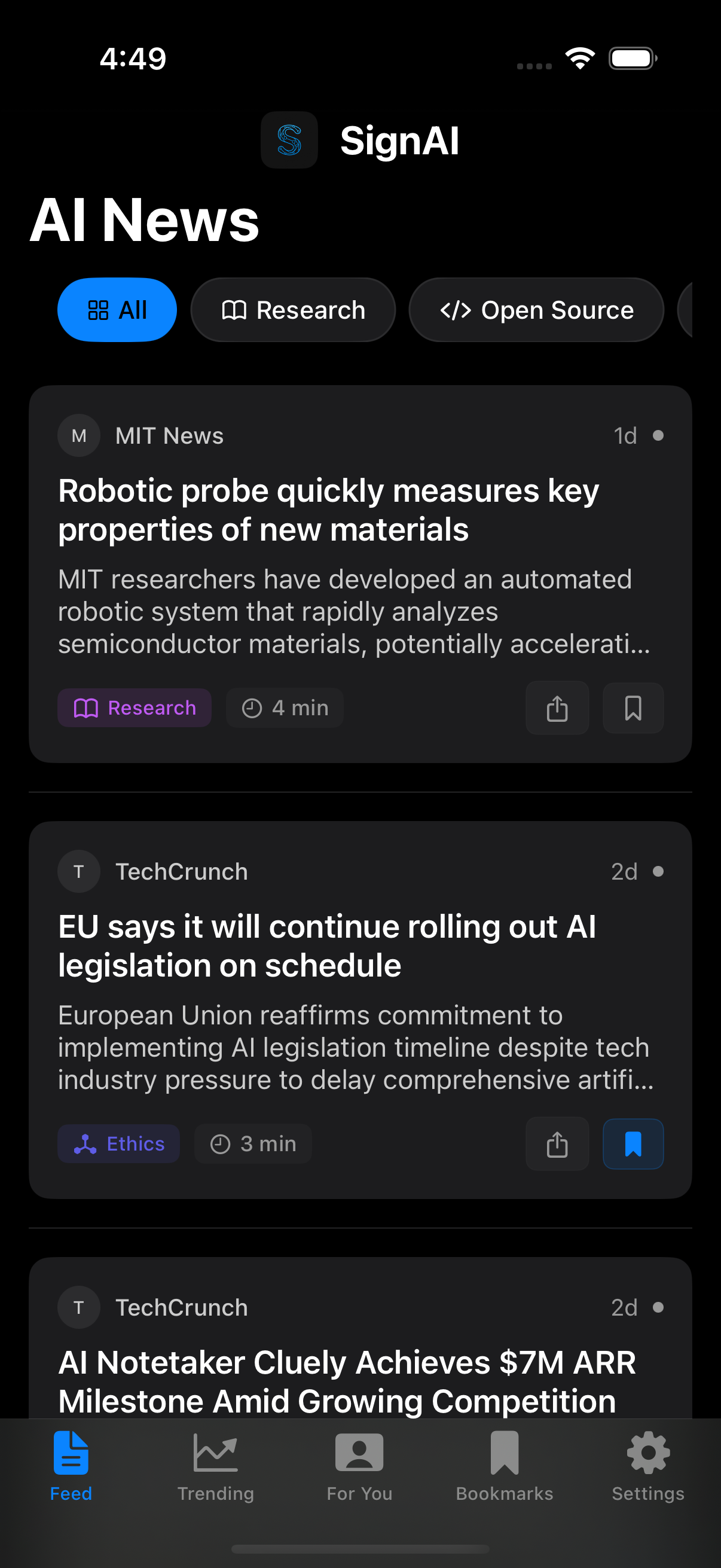Bookmark the MIT News article

[633, 708]
